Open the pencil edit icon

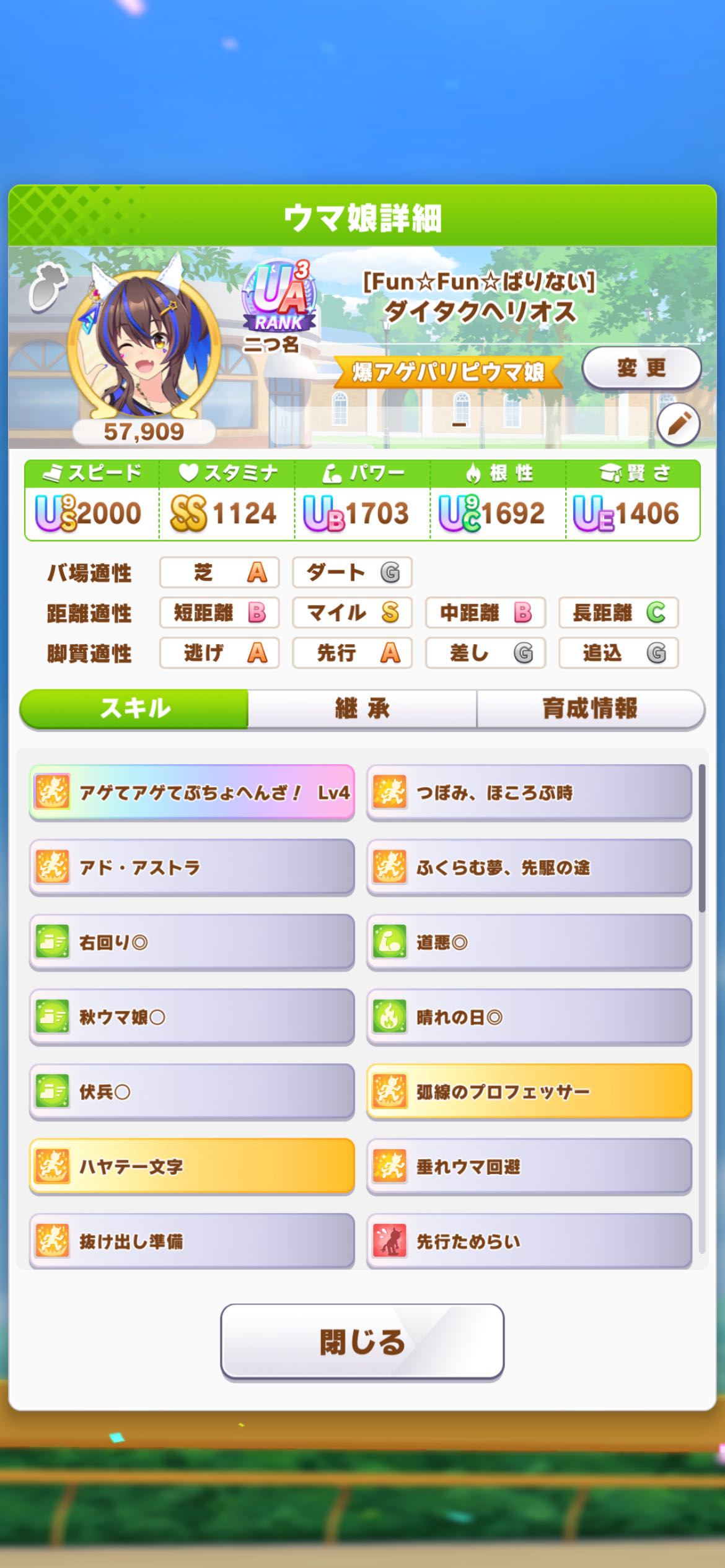678,424
